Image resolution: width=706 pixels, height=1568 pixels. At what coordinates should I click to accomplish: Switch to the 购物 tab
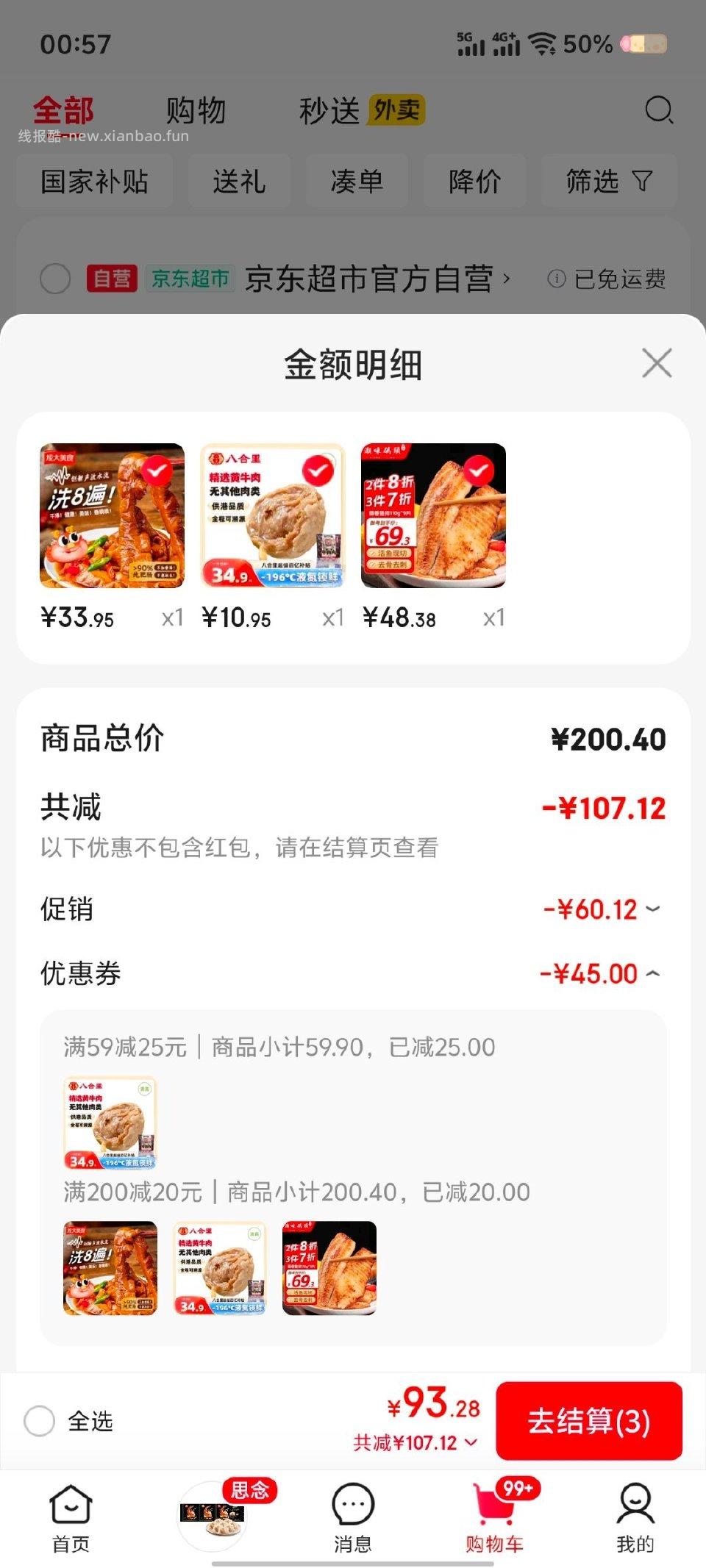coord(196,110)
